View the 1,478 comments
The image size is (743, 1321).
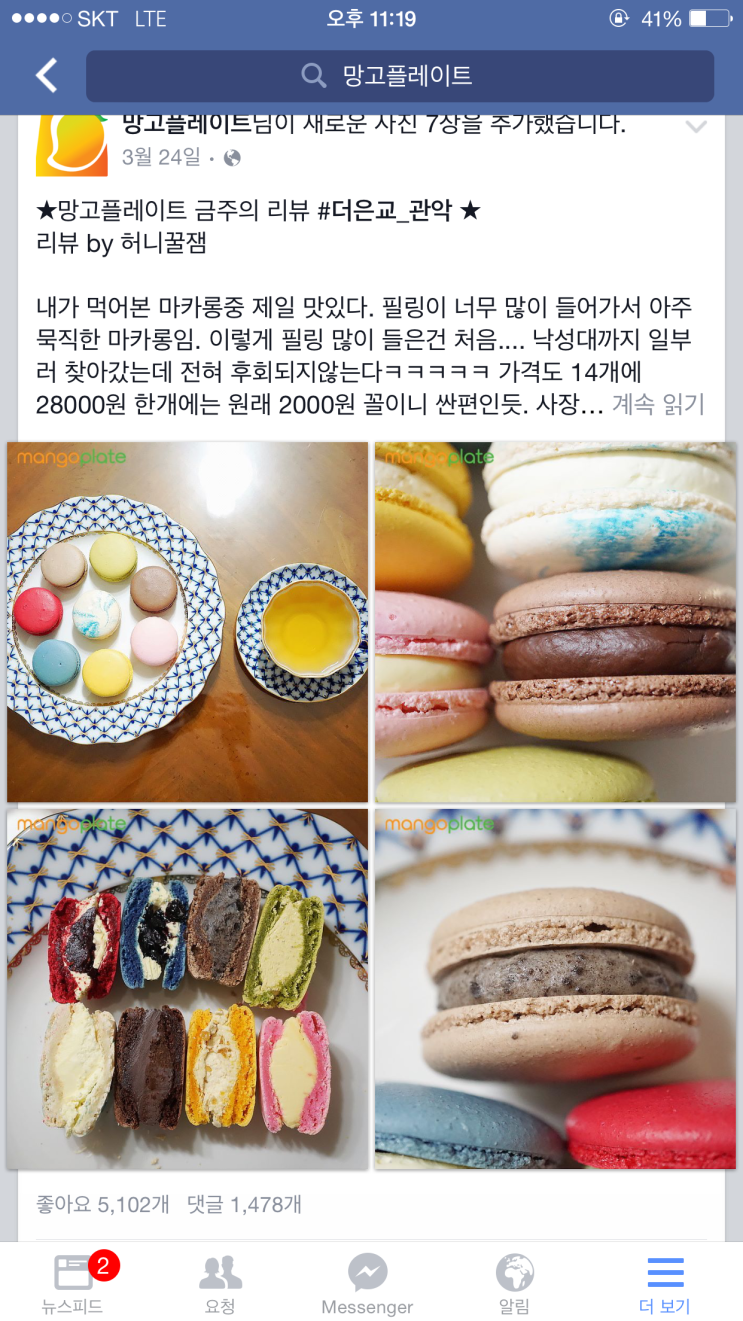click(x=244, y=1205)
